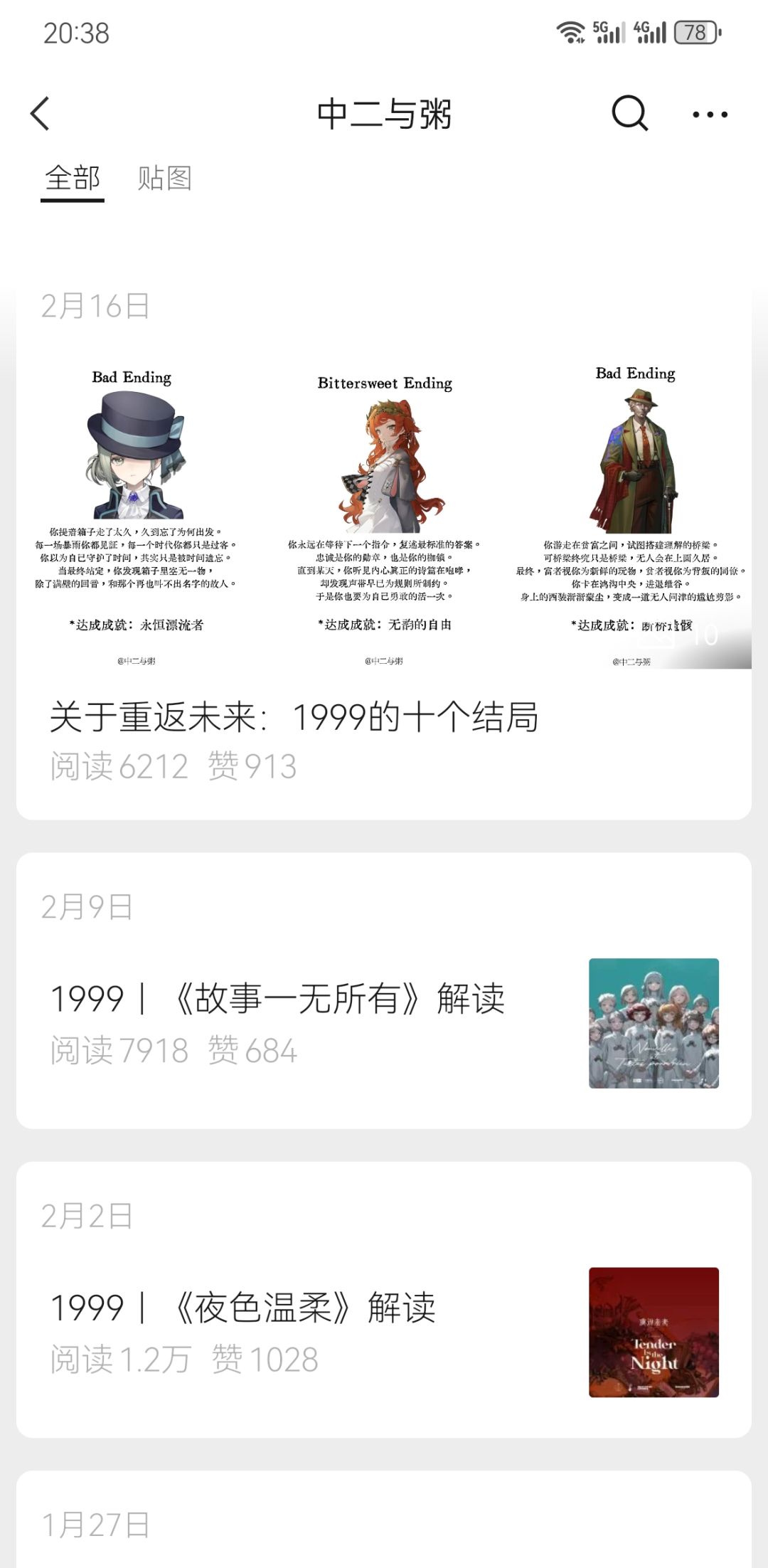The image size is (768, 1568).
Task: Open search for this account's articles
Action: 629,113
